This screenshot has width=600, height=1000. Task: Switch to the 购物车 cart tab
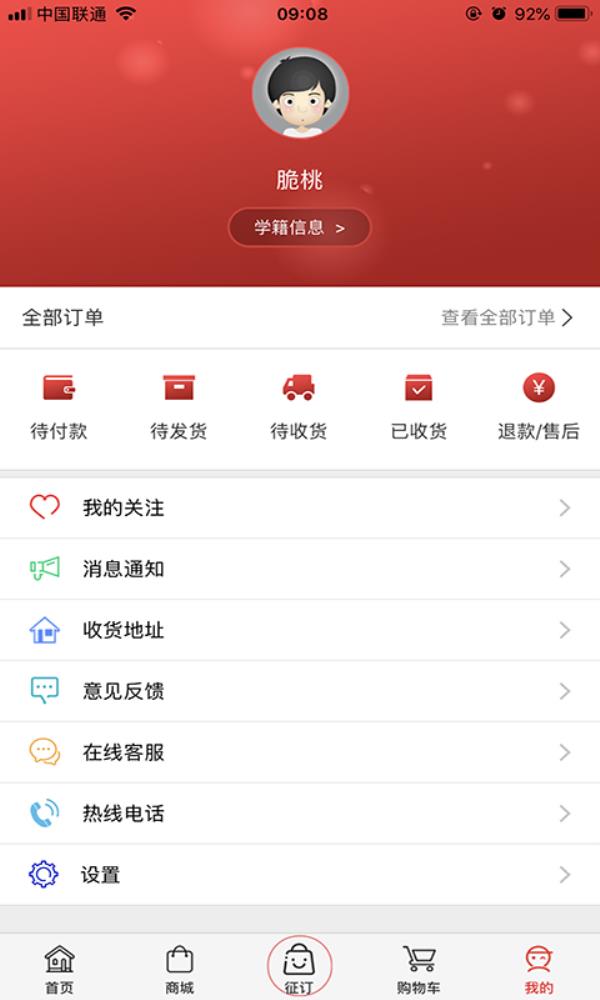419,969
